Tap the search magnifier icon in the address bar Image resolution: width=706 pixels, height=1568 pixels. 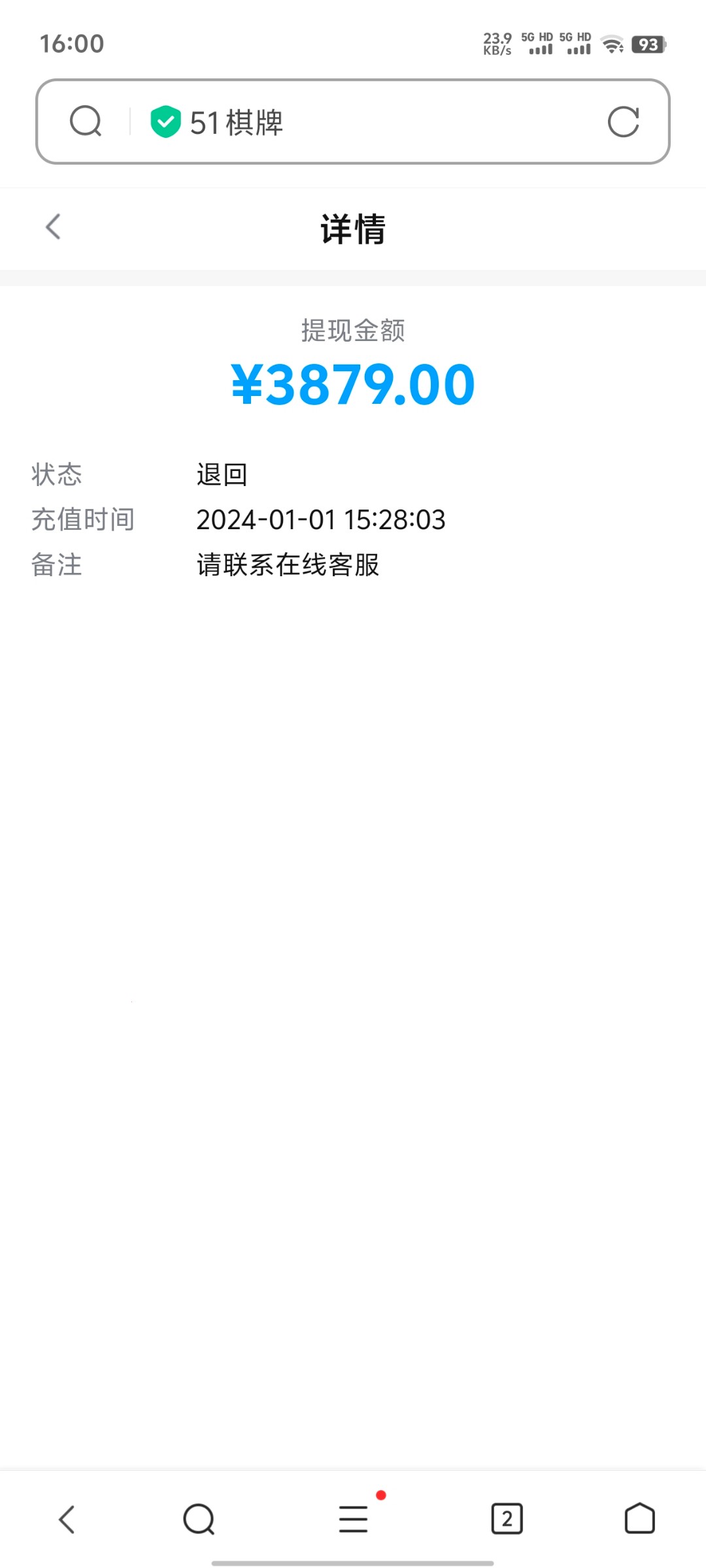85,122
